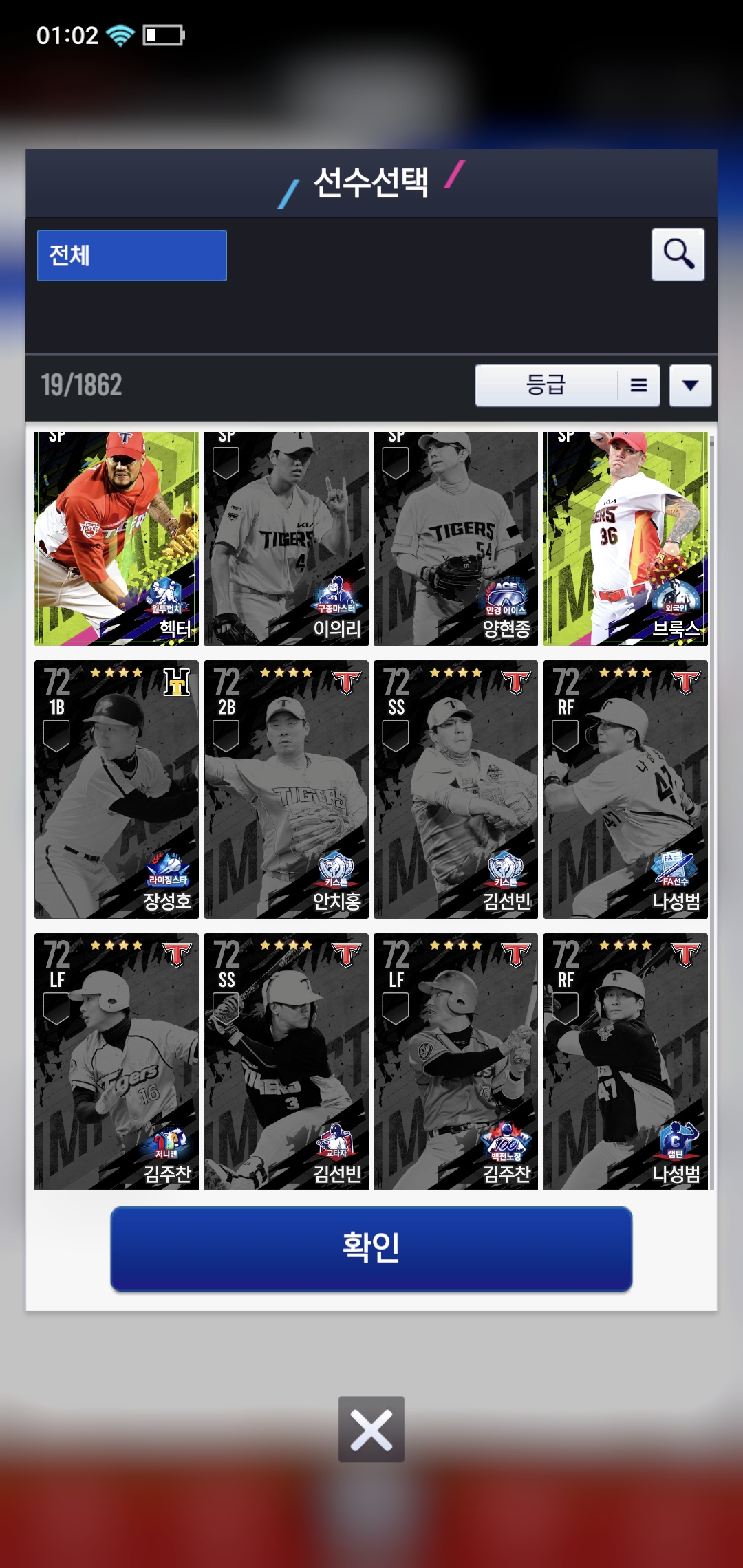Choose 김선빈 SS 교타자 card
Viewport: 743px width, 1568px height.
tap(286, 1061)
